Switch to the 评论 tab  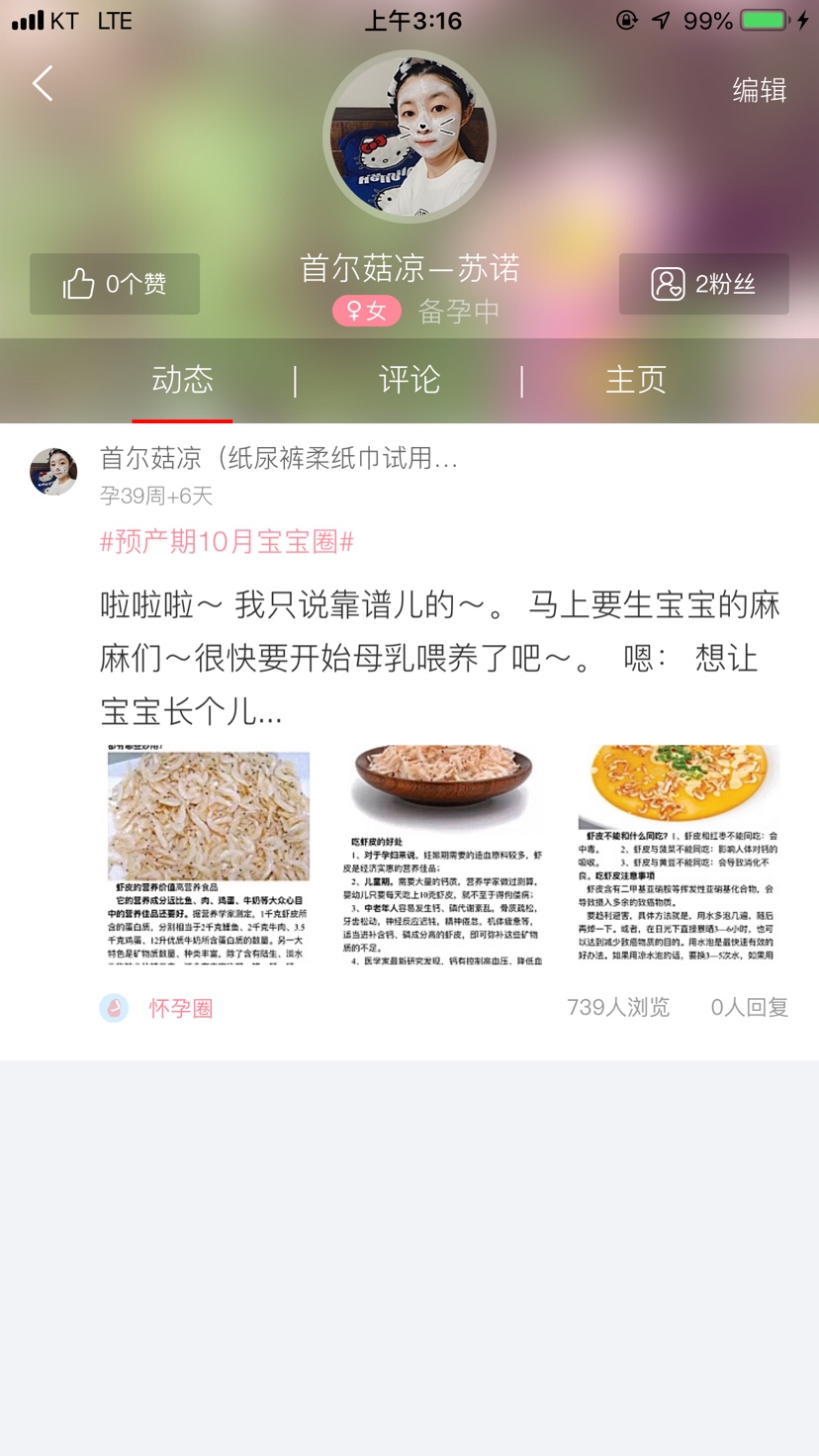click(409, 380)
